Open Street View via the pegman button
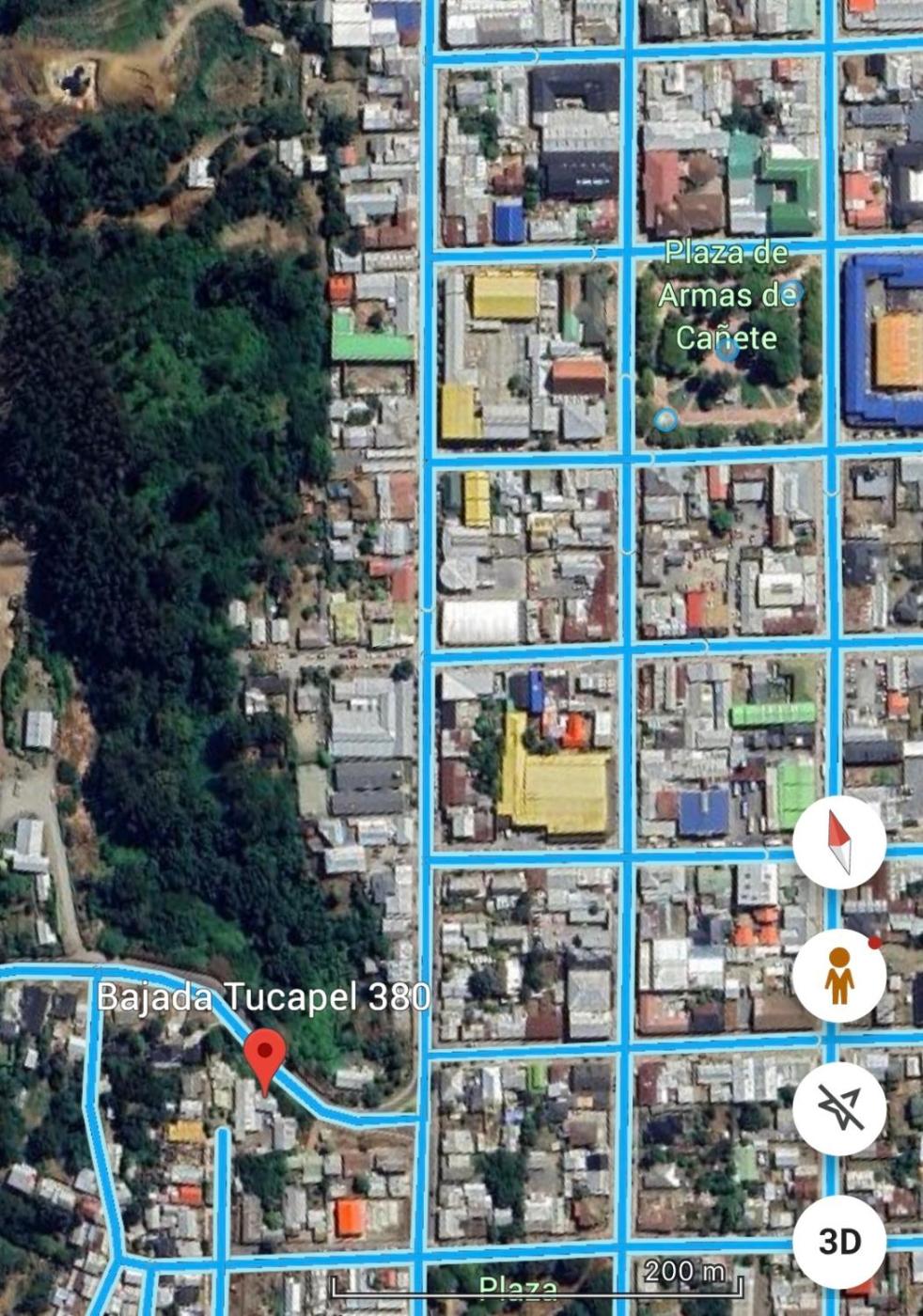 (838, 975)
